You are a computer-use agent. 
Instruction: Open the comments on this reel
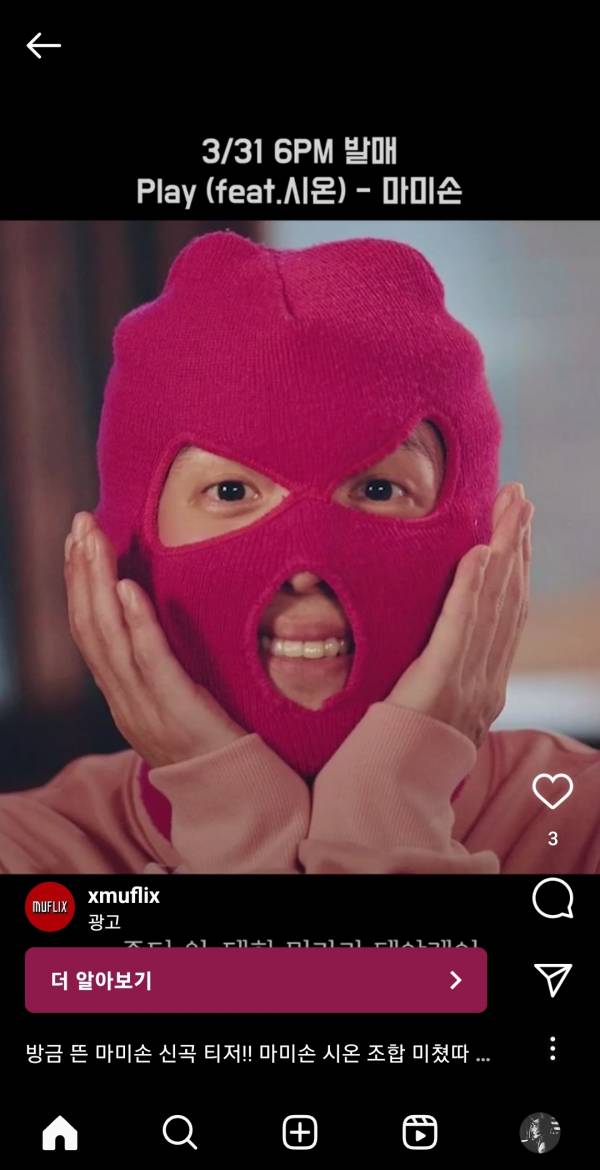point(552,899)
